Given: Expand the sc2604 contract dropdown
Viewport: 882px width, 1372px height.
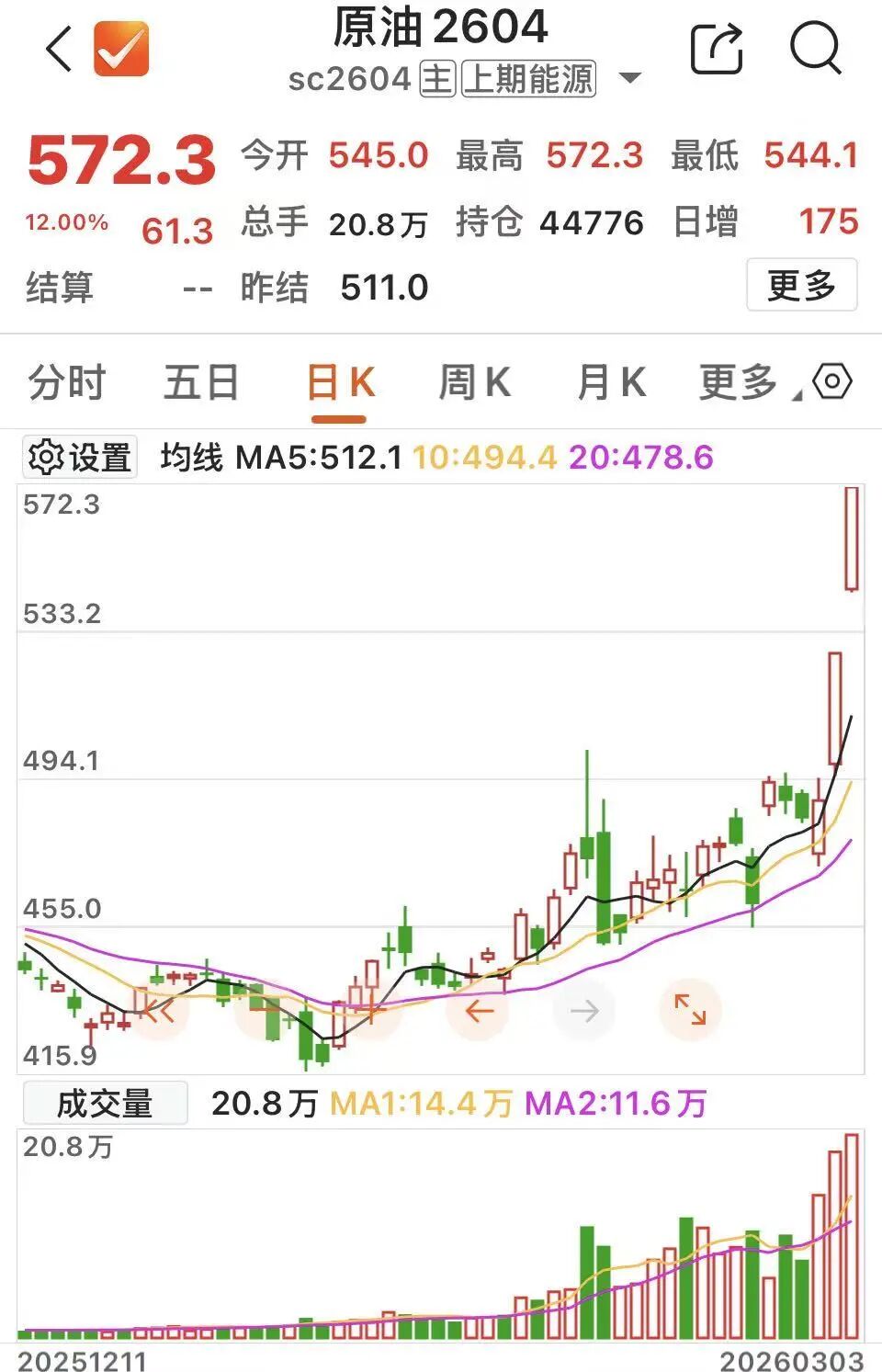Looking at the screenshot, I should point(630,78).
